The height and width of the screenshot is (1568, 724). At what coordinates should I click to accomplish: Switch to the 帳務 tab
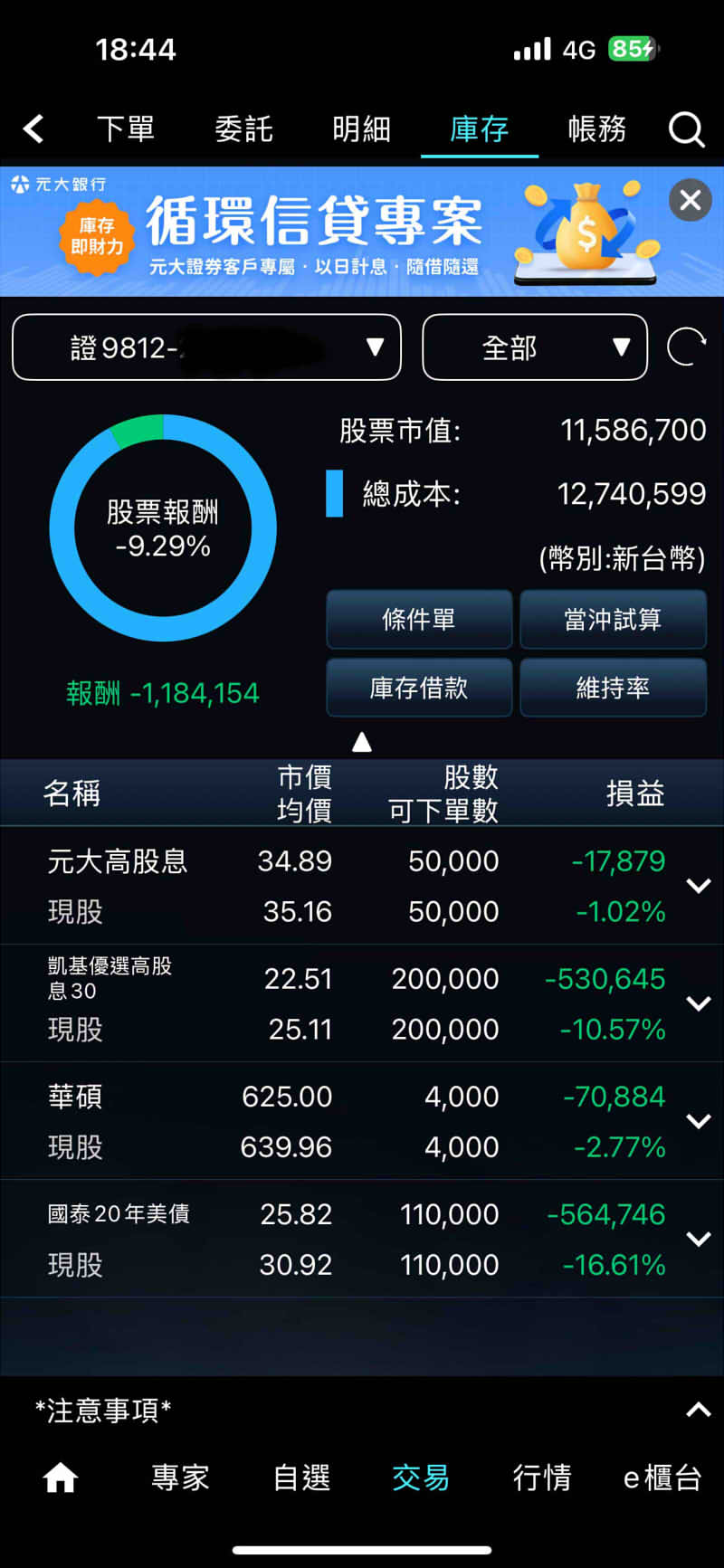click(597, 128)
